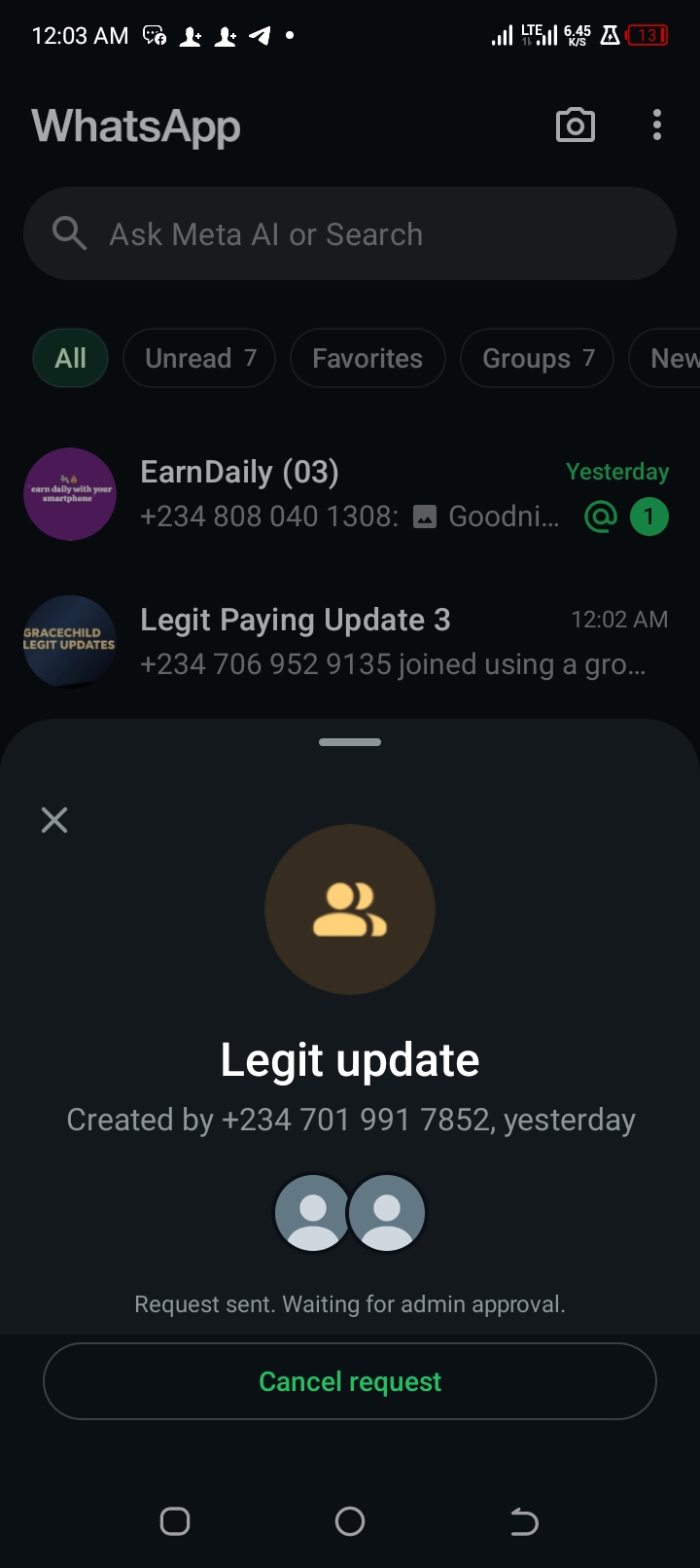Cancel the group join request
700x1568 pixels.
click(350, 1381)
